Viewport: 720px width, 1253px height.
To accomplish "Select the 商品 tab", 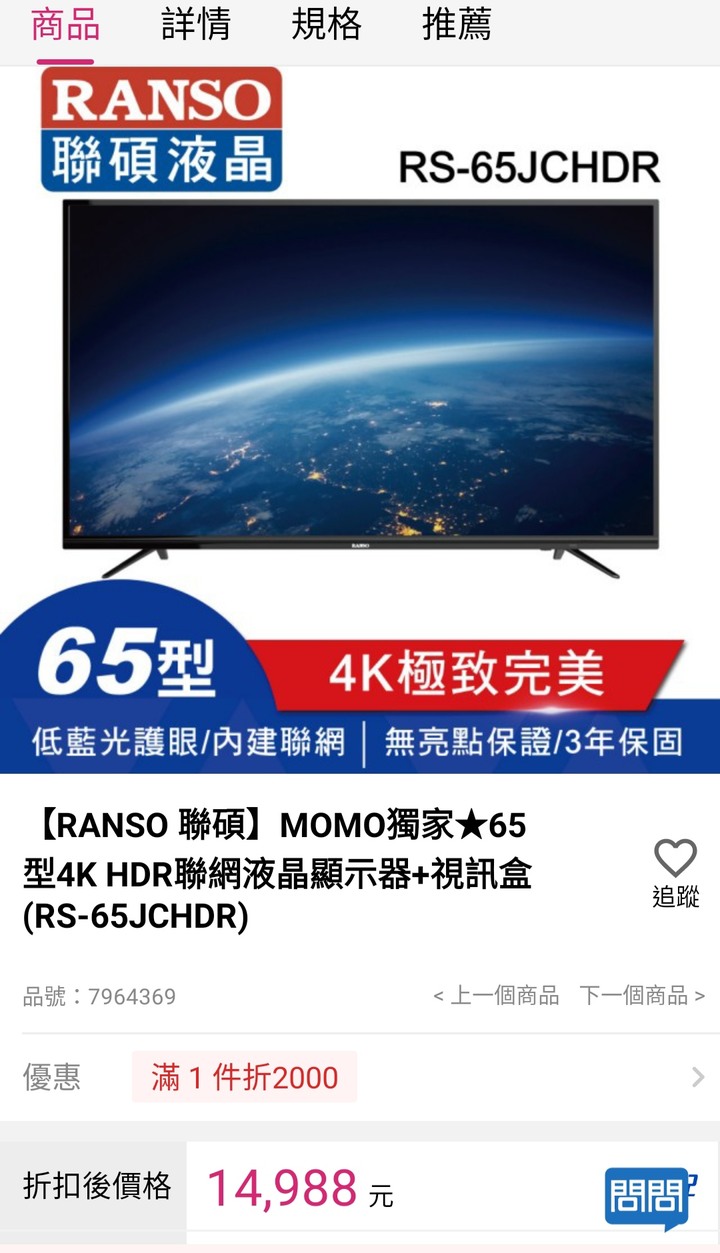I will [x=66, y=25].
